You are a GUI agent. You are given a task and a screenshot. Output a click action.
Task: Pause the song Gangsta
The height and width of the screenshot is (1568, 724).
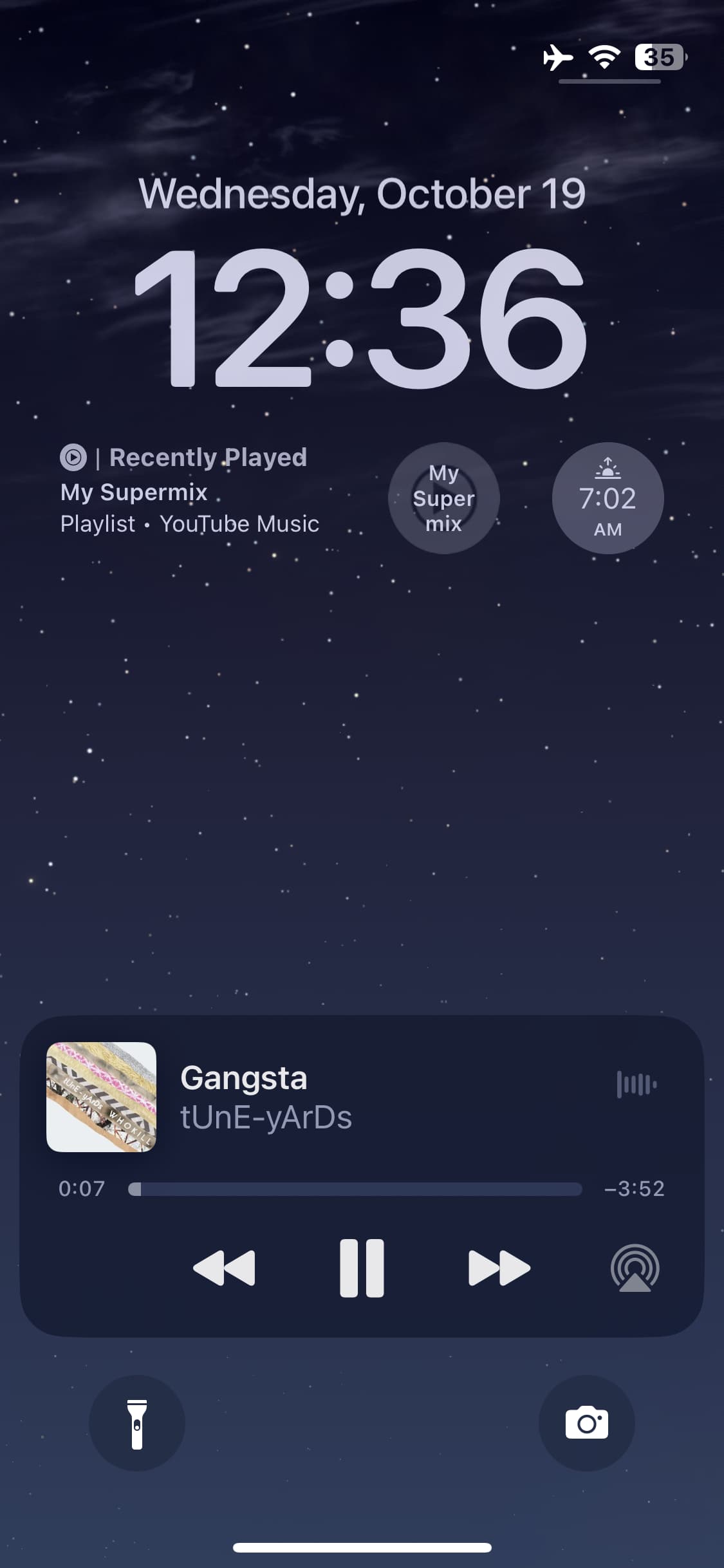[x=362, y=1267]
